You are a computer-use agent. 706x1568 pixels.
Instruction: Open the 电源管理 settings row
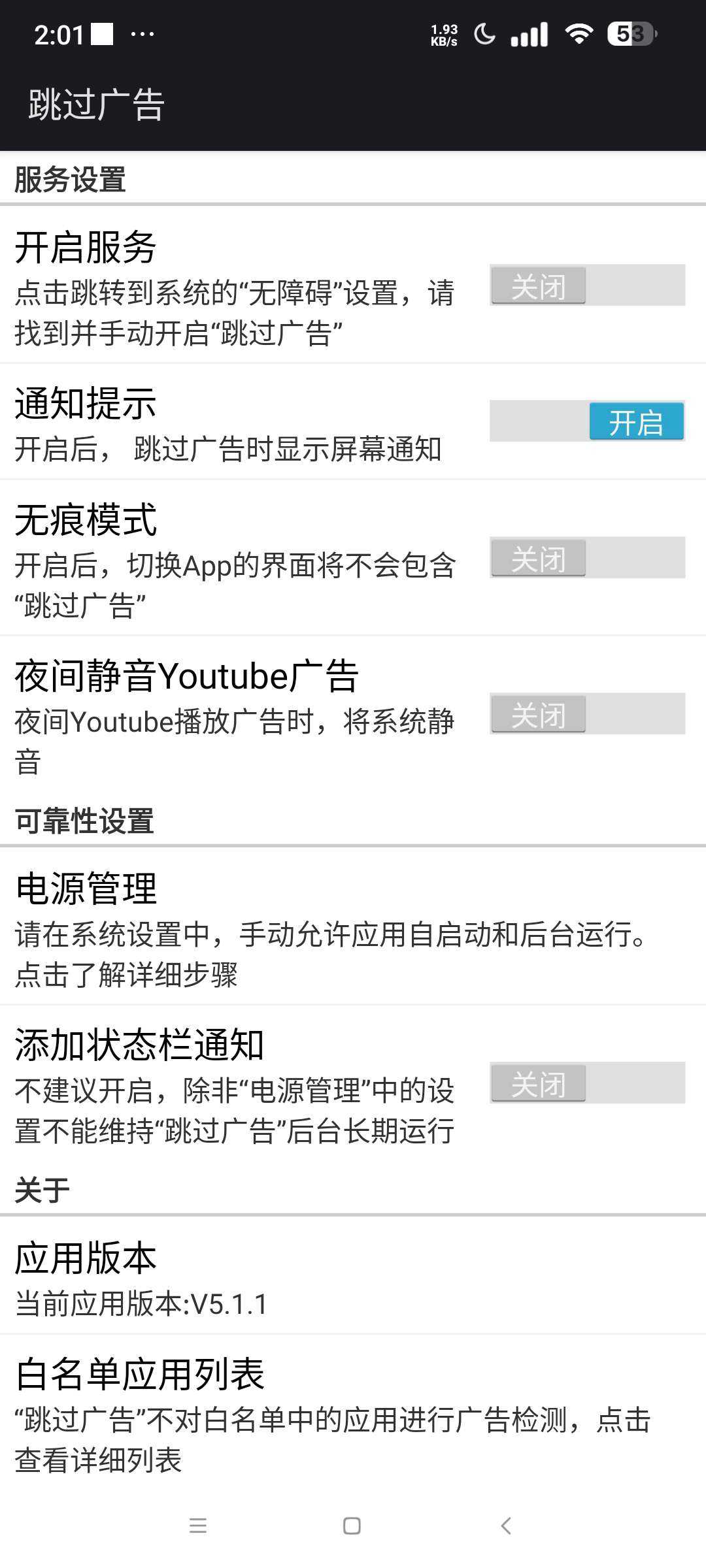click(x=353, y=927)
